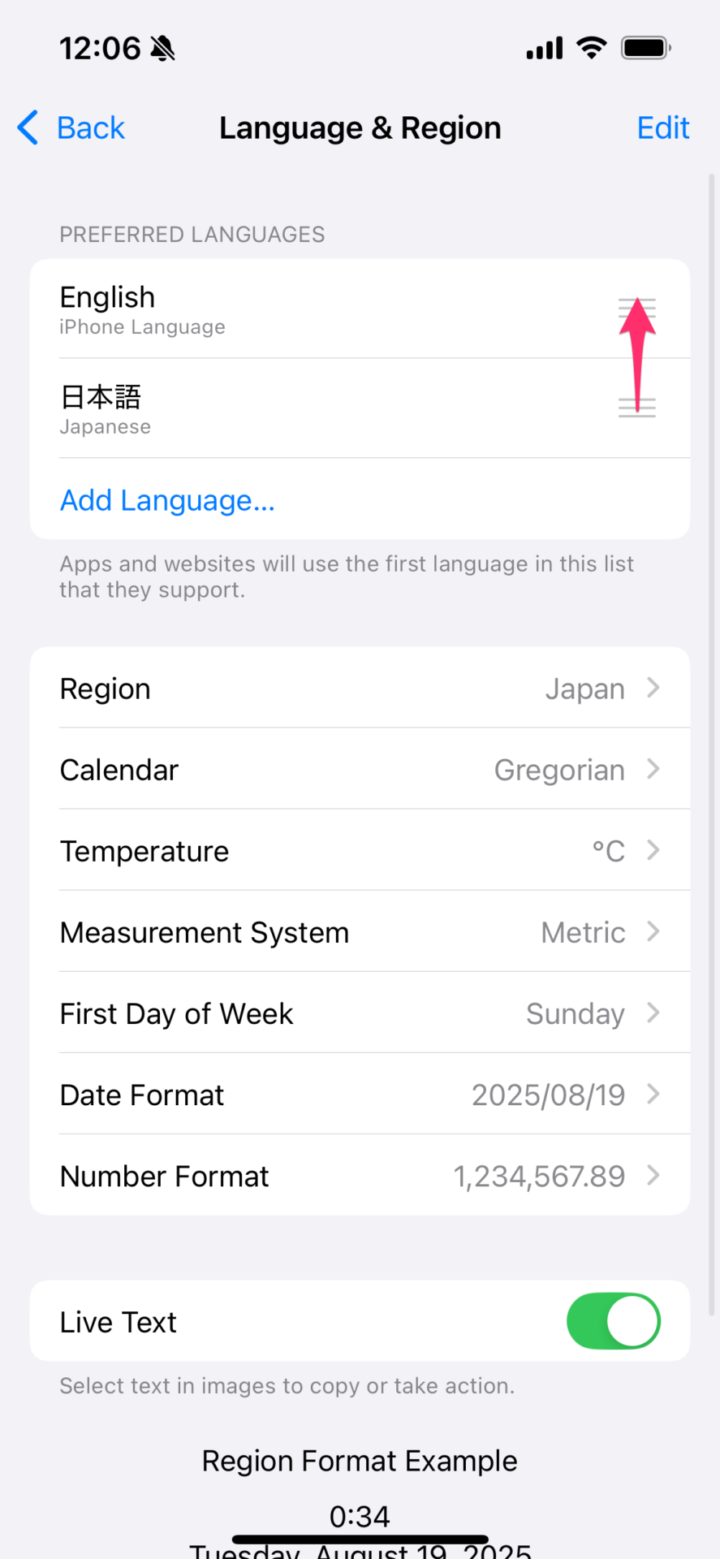Tap the back chevron to return

28,127
